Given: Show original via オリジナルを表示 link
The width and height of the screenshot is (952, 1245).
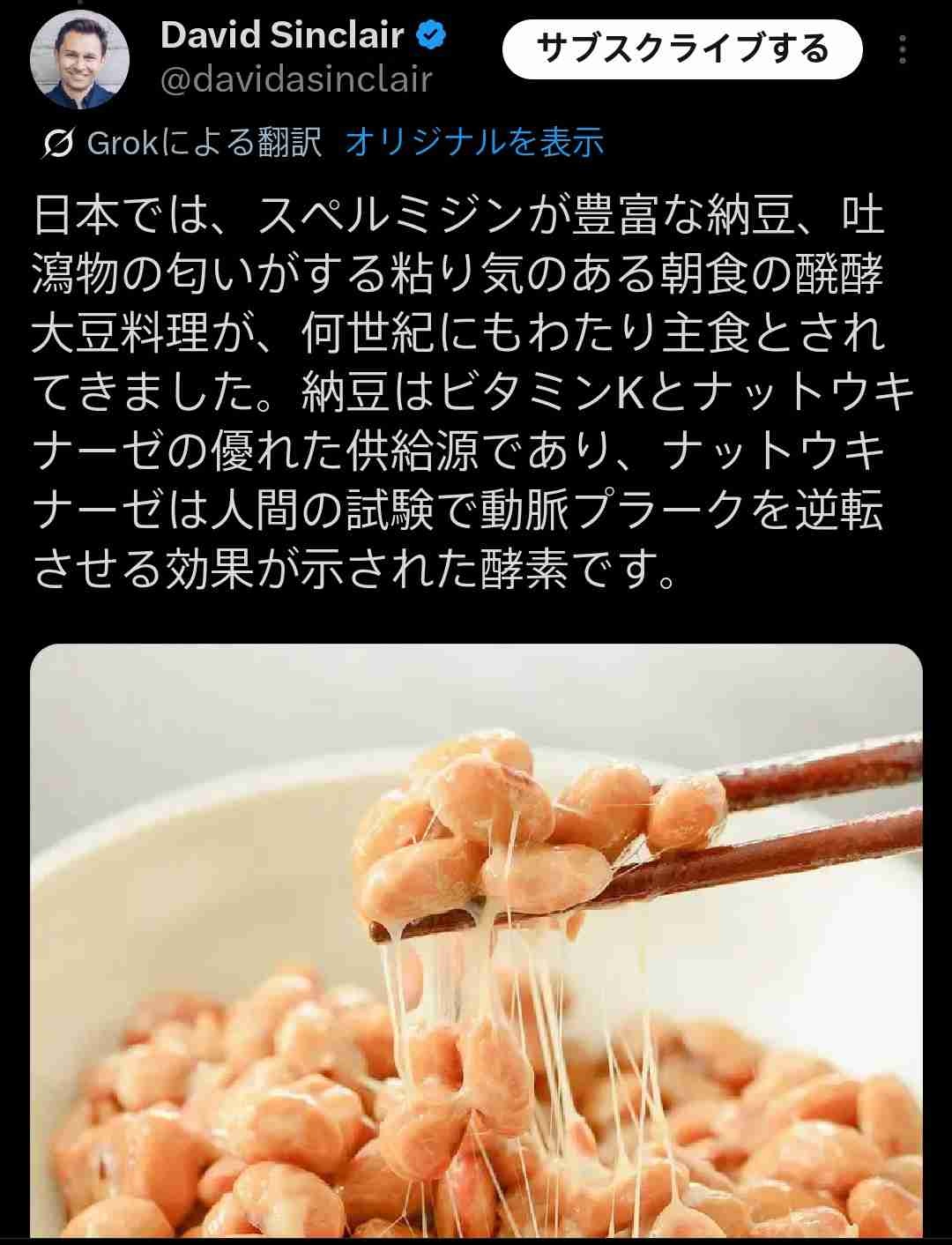Looking at the screenshot, I should (x=474, y=142).
